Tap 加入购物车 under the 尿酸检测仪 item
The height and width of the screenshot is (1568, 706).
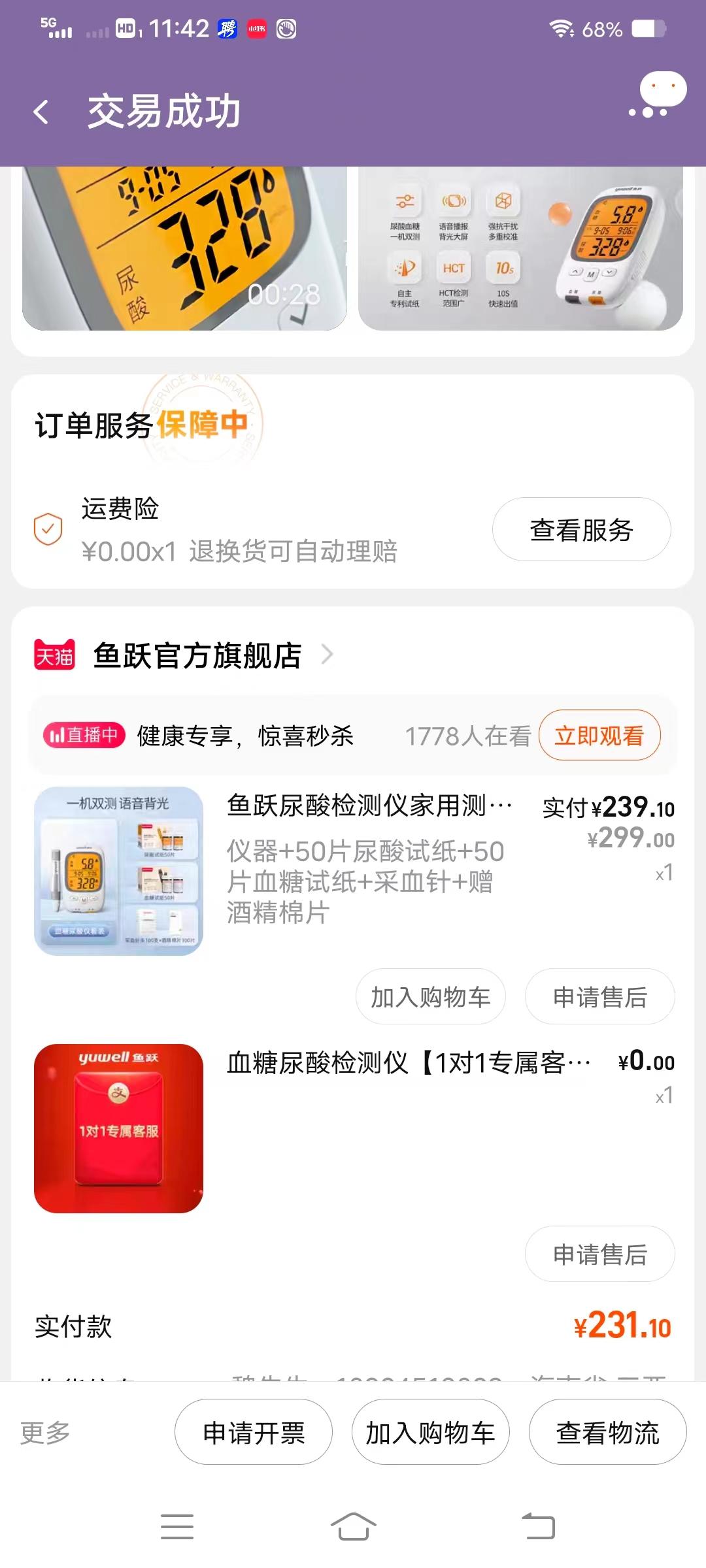(430, 997)
